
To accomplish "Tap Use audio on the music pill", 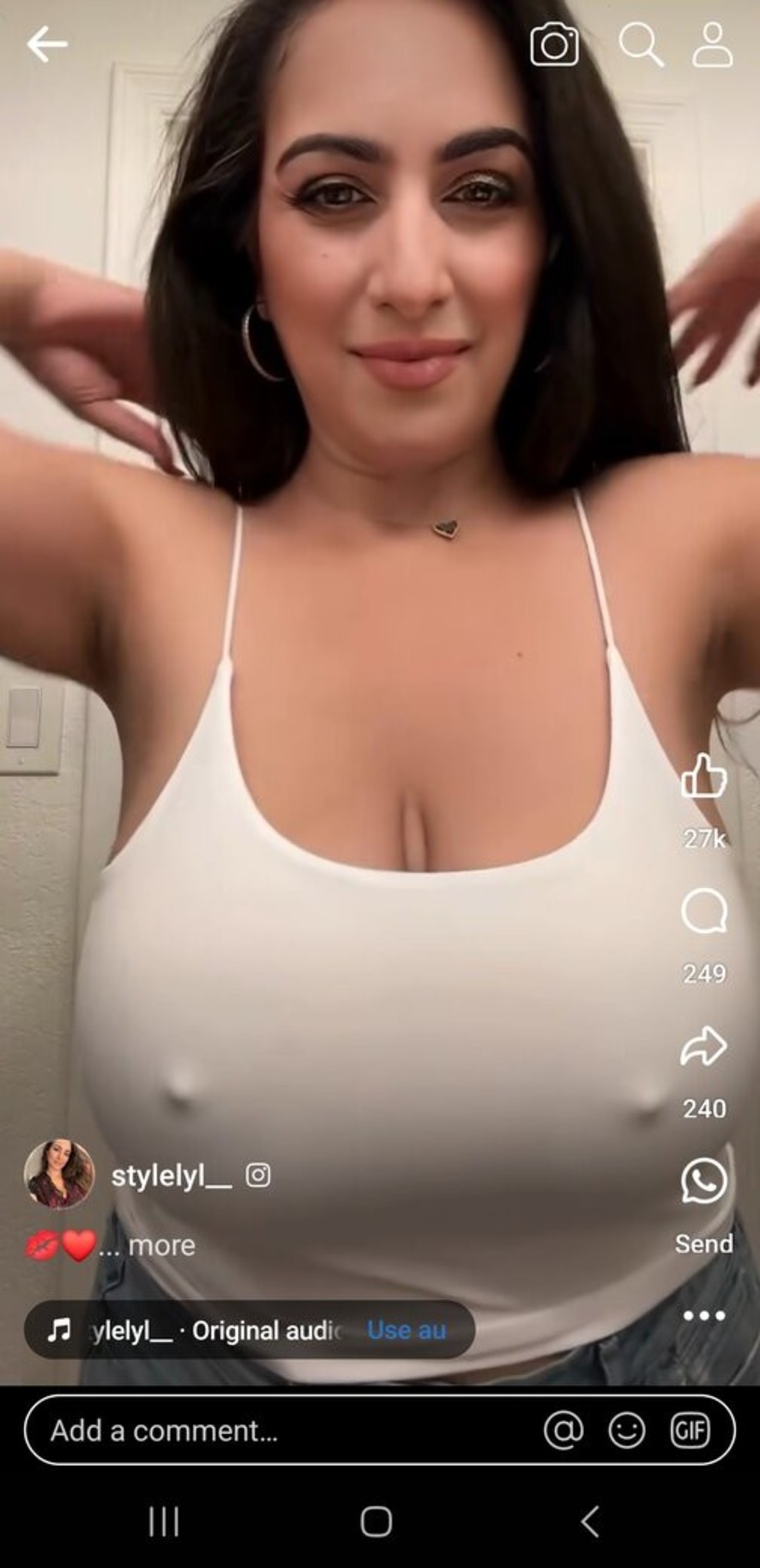I will point(407,1330).
